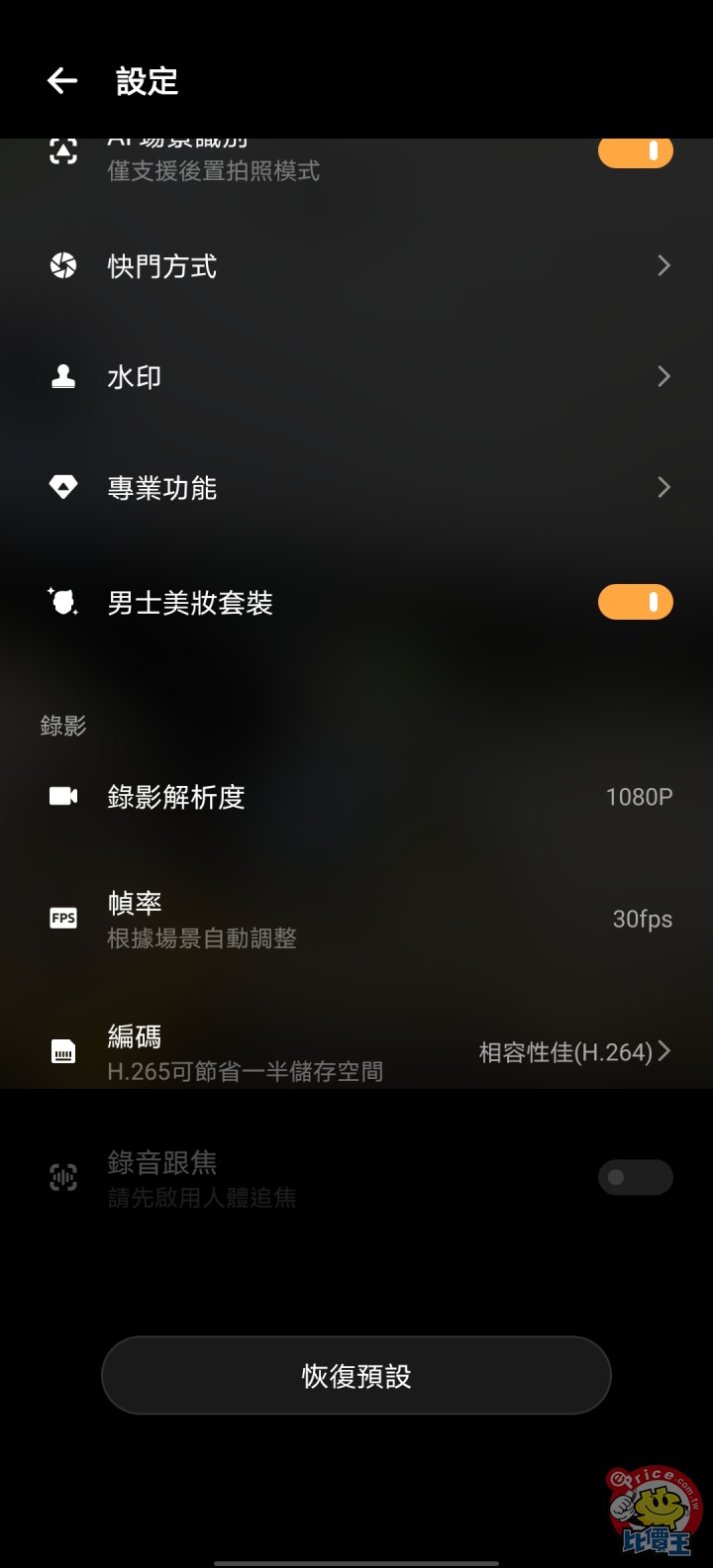This screenshot has height=1568, width=713.
Task: Tap 恢復預設 to restore defaults
Action: pyautogui.click(x=356, y=1375)
